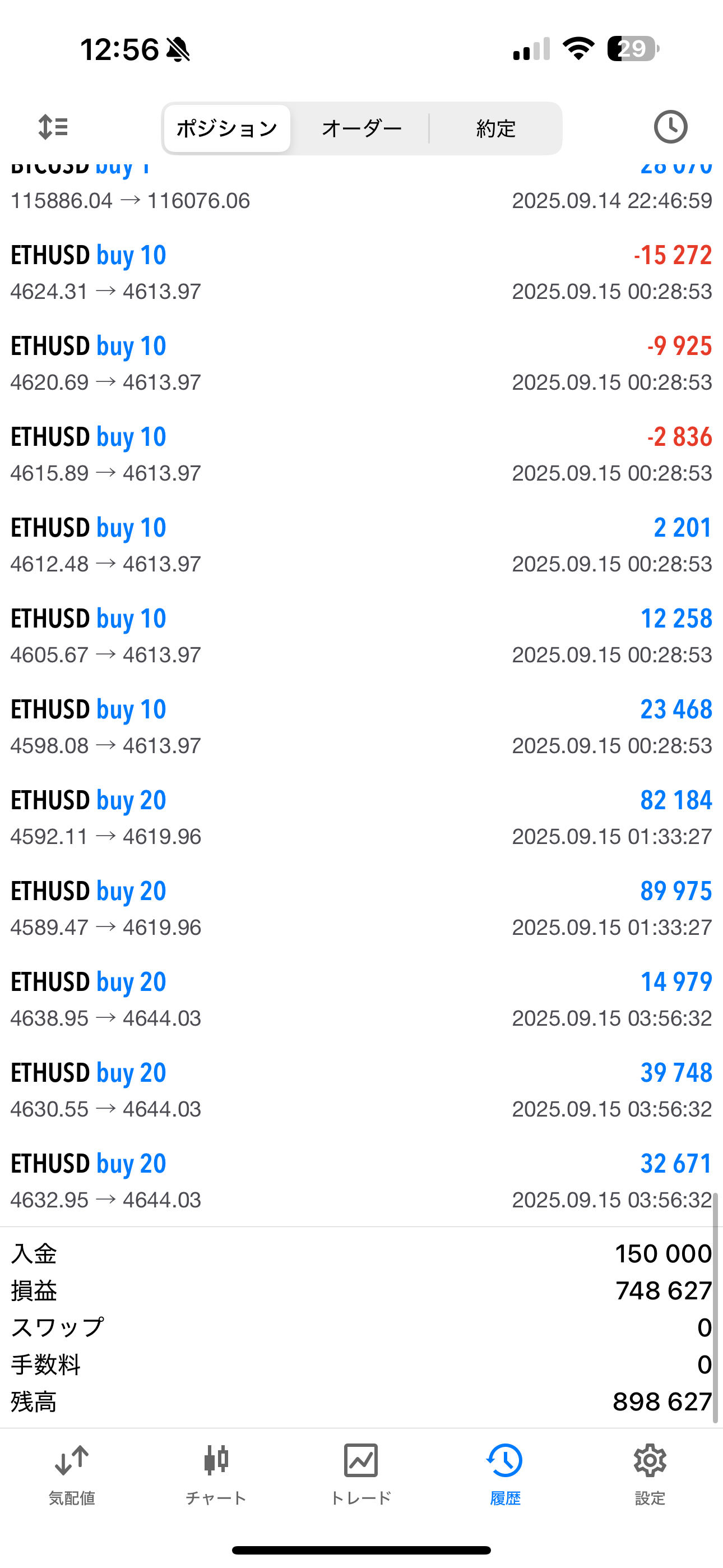The width and height of the screenshot is (723, 1568).
Task: Switch to the トレード tab
Action: (361, 1474)
